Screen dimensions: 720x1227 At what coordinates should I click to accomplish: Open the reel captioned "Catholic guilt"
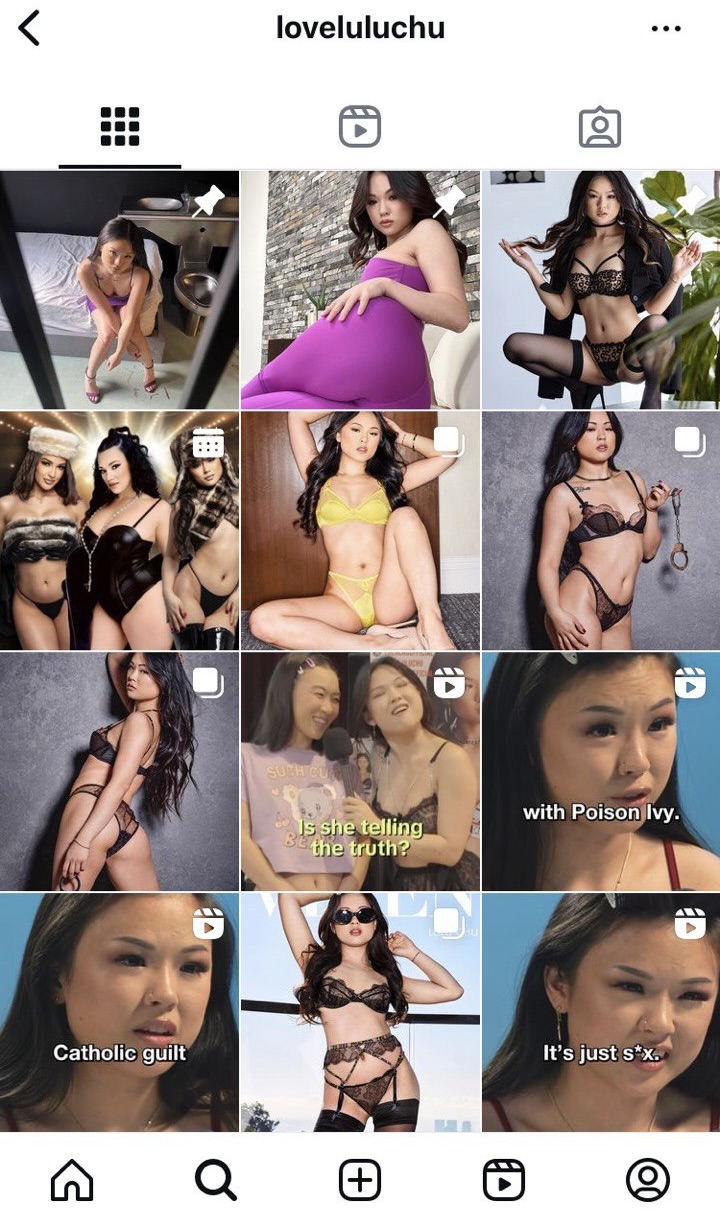click(x=119, y=1013)
